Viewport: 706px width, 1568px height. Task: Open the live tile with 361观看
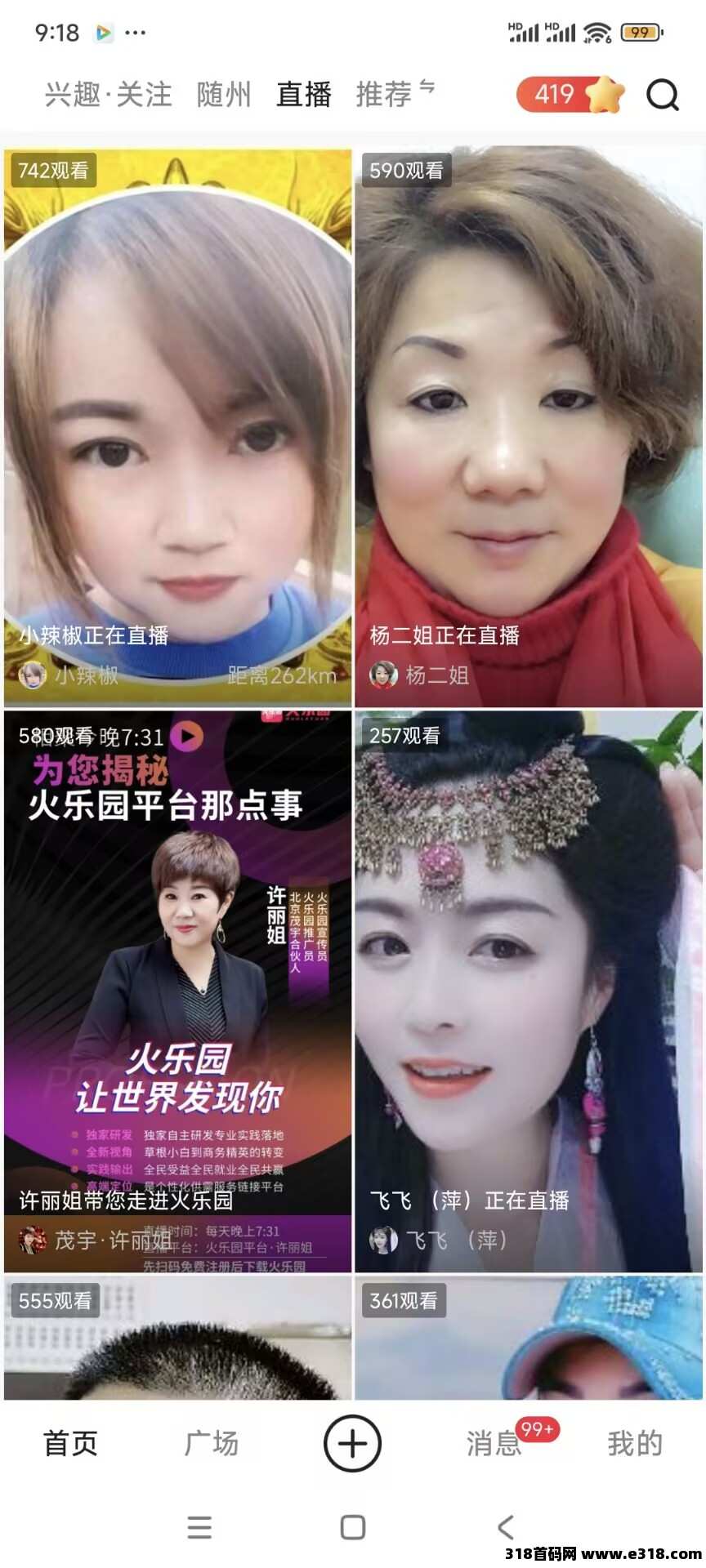coord(529,1339)
